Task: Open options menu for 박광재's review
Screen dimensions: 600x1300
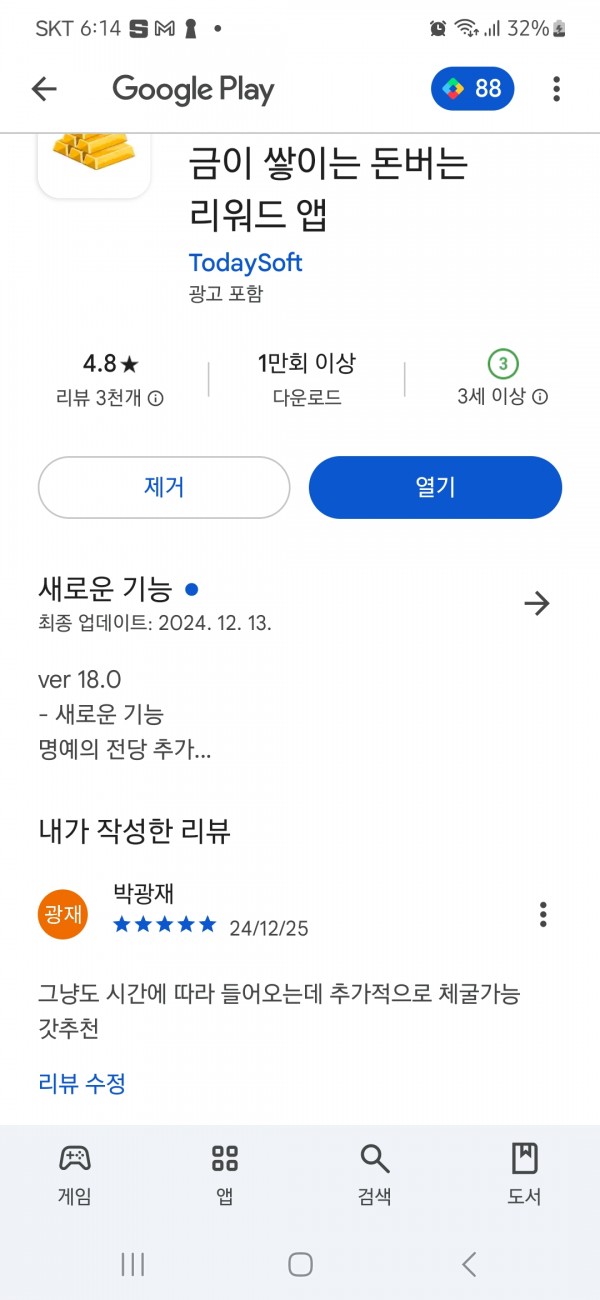Action: tap(543, 914)
